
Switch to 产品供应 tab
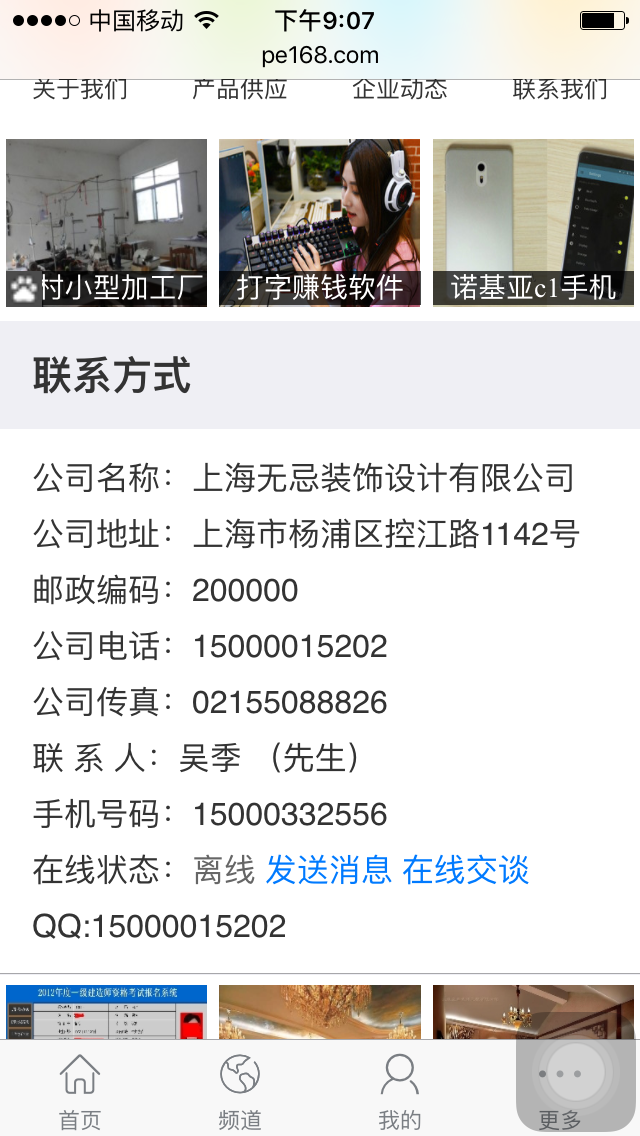[x=240, y=89]
